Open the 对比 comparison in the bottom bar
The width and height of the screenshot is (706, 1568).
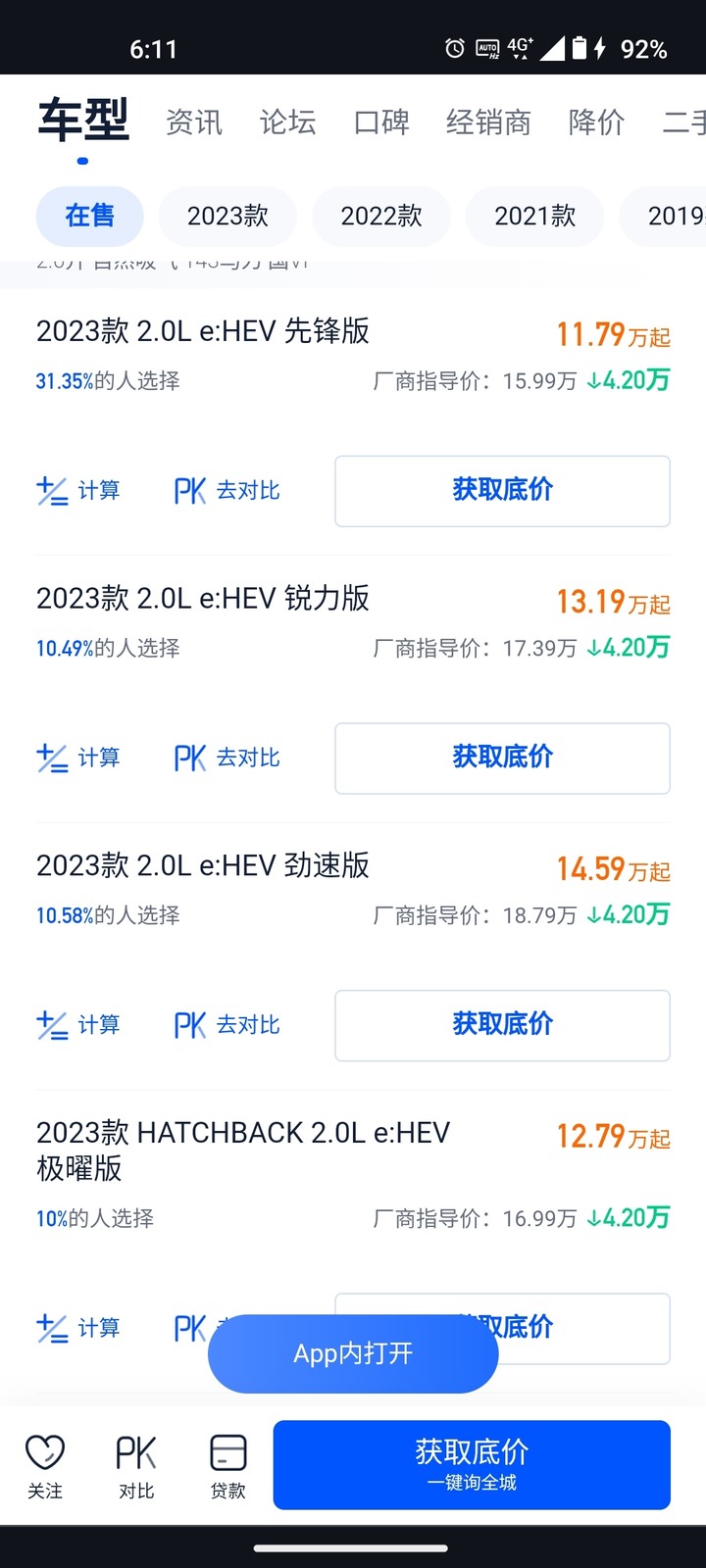point(136,1466)
